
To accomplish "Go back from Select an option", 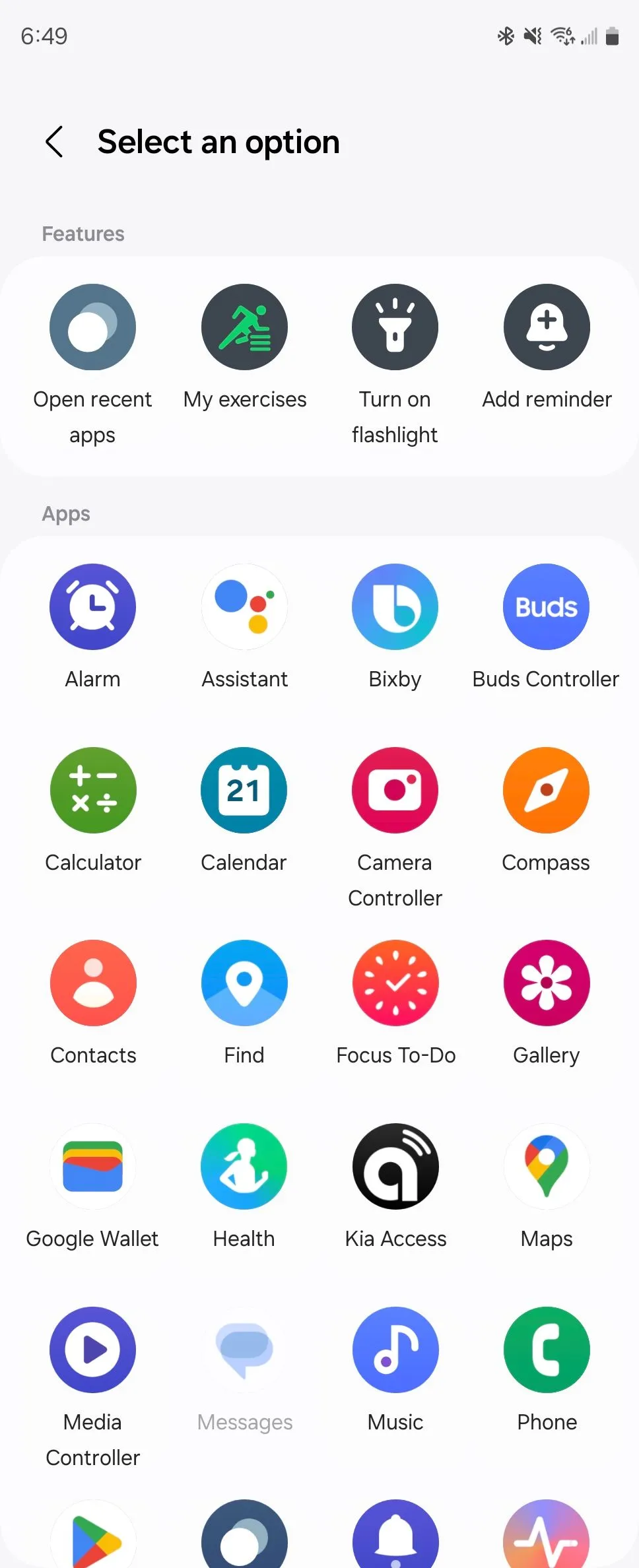I will (54, 142).
